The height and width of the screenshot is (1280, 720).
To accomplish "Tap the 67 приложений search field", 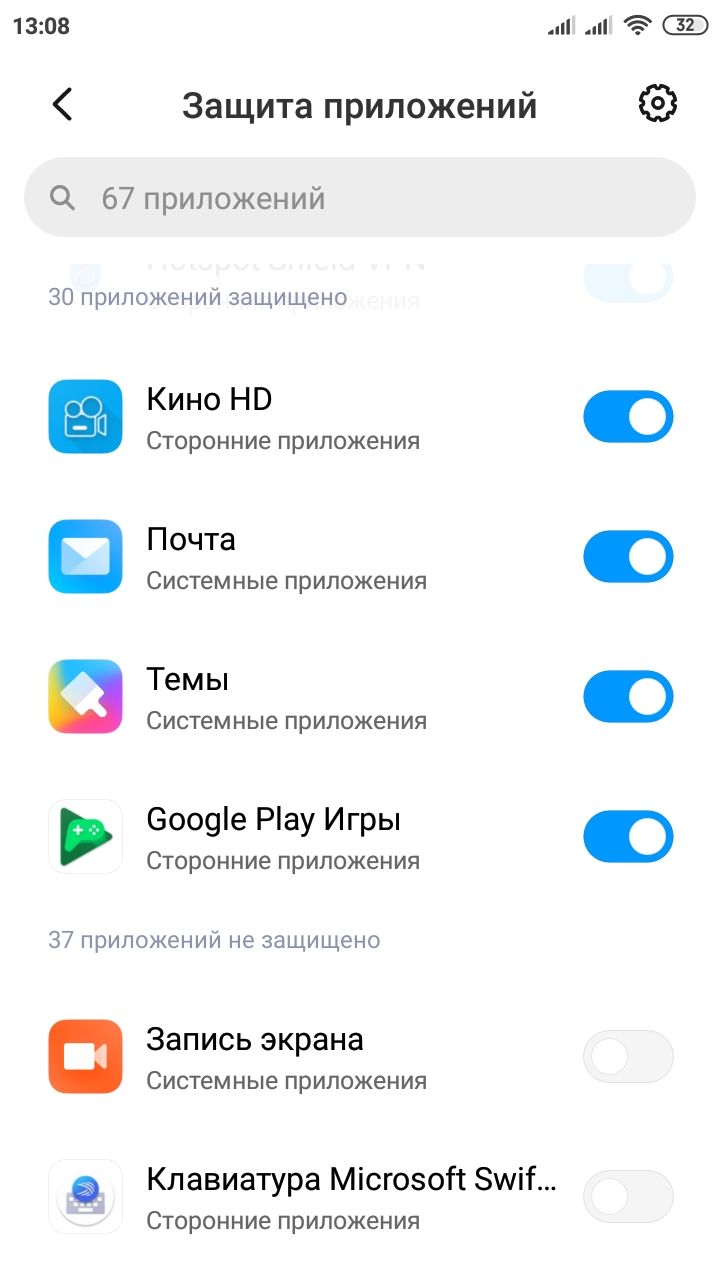I will (360, 198).
